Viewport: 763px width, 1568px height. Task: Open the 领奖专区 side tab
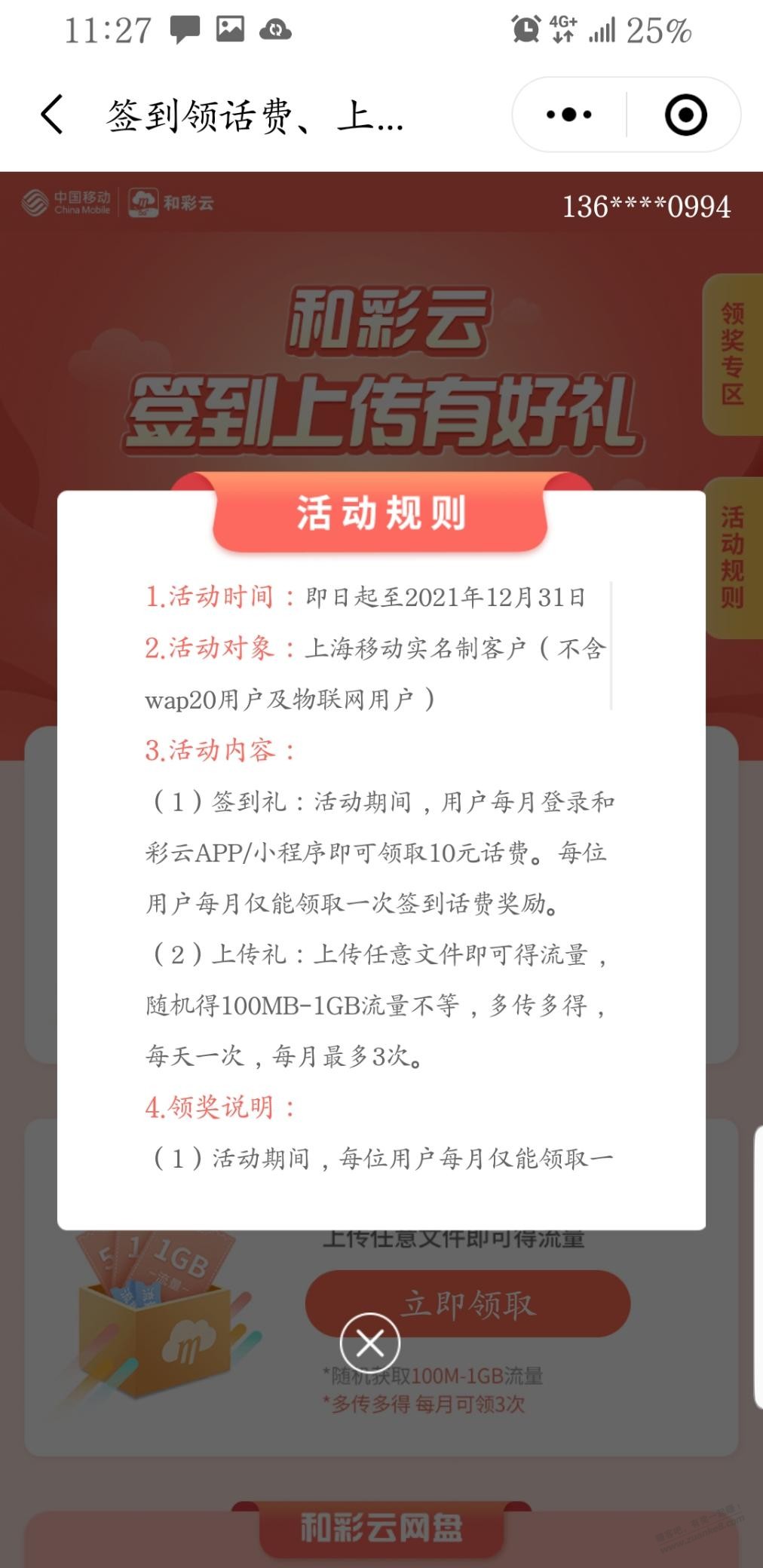pos(732,354)
